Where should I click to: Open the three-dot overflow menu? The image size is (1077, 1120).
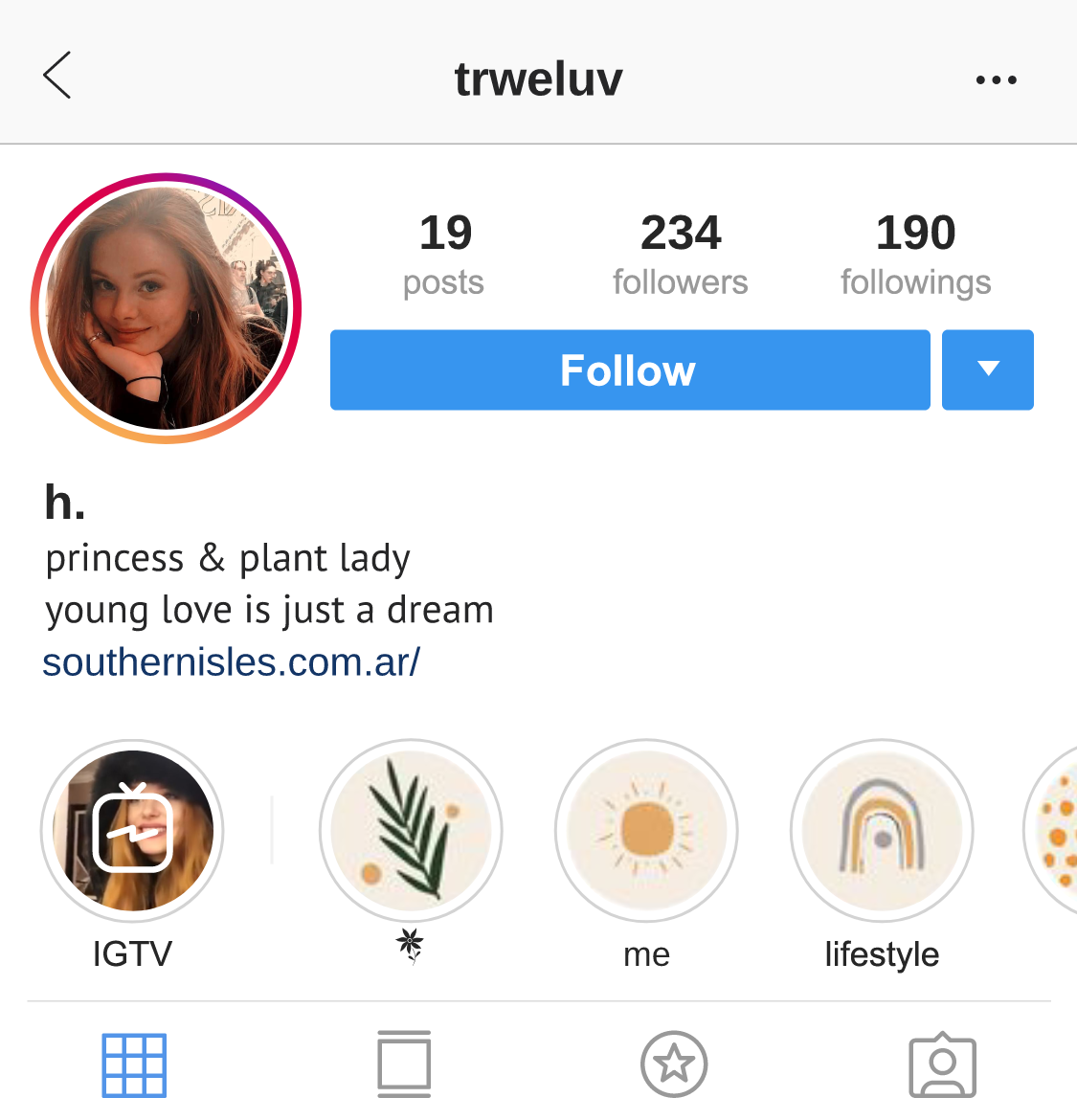click(996, 79)
